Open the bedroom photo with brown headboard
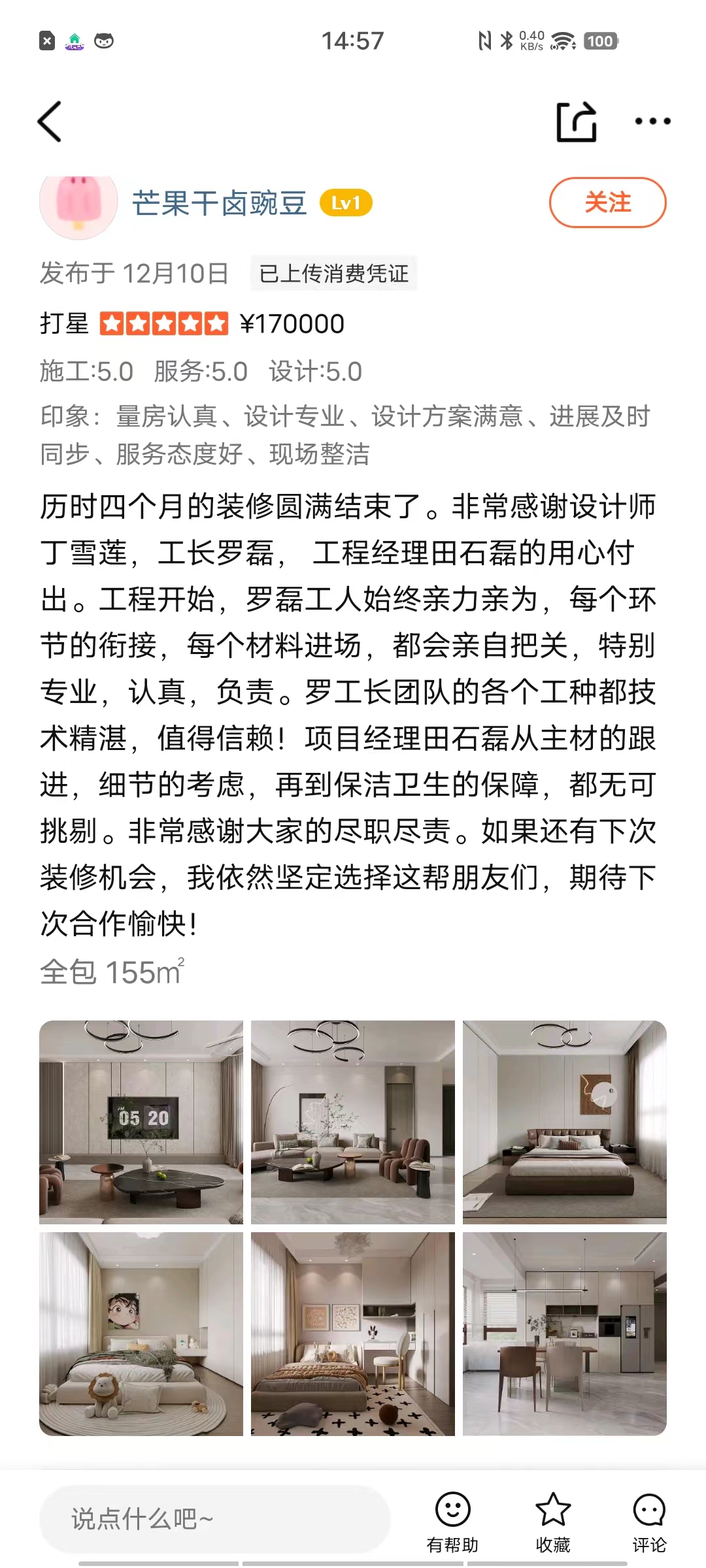Image resolution: width=706 pixels, height=1568 pixels. coord(565,1122)
